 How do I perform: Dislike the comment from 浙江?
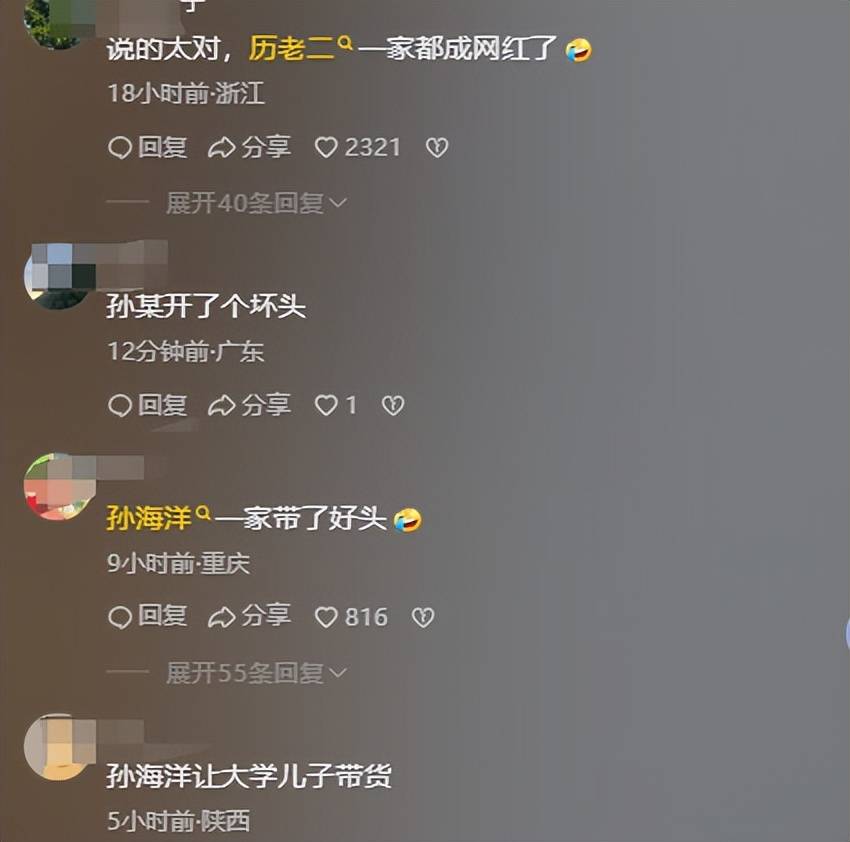tap(437, 148)
